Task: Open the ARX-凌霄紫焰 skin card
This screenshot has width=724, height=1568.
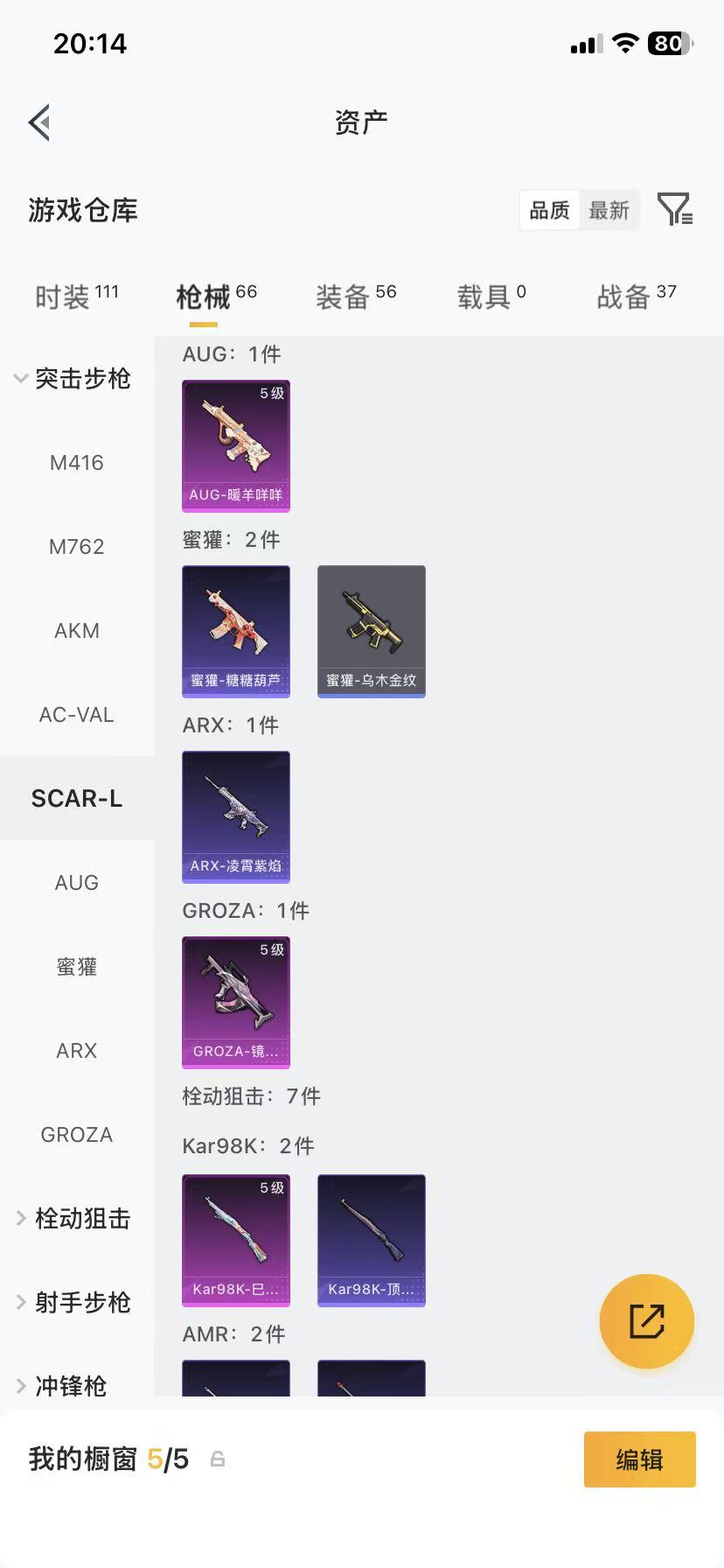Action: click(236, 816)
